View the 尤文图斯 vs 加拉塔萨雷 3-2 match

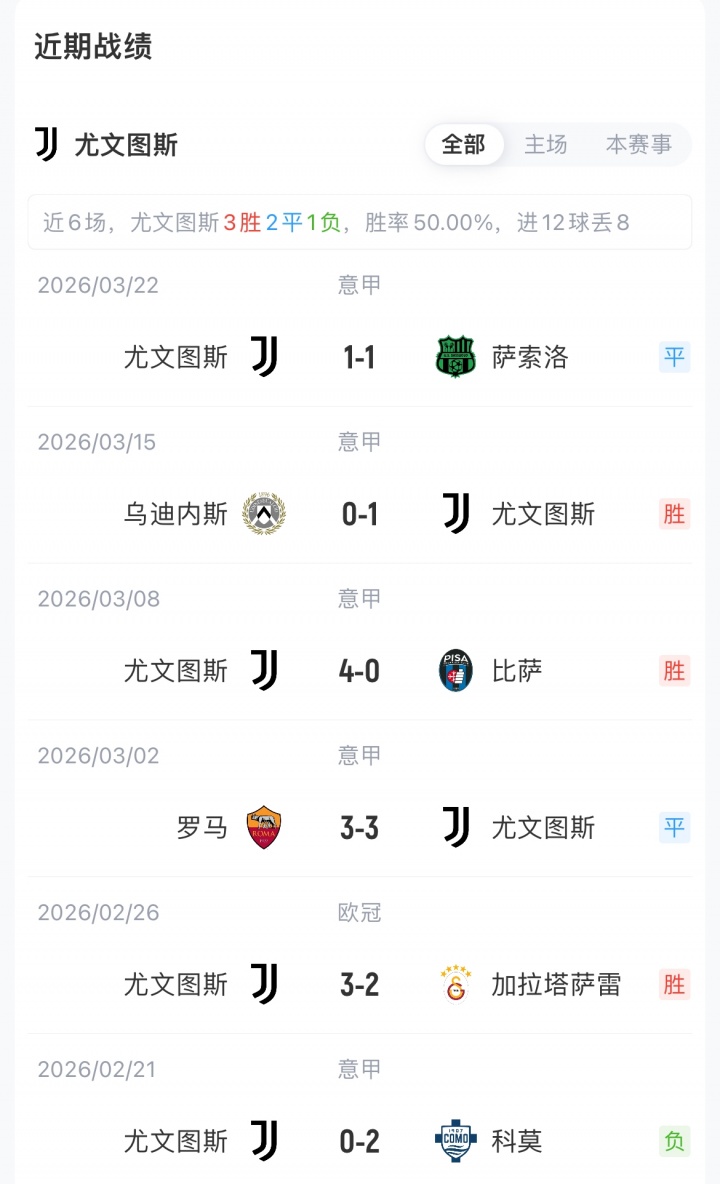point(359,985)
